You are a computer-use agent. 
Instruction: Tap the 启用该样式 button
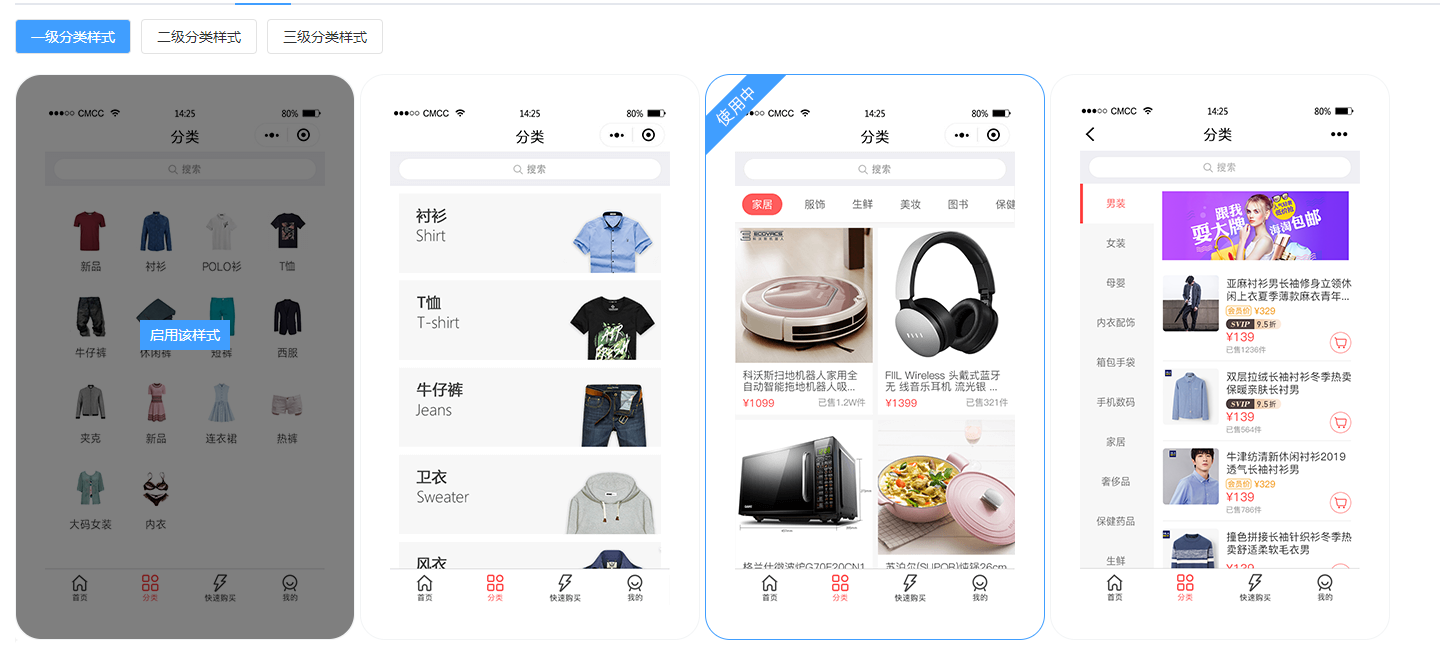[185, 335]
